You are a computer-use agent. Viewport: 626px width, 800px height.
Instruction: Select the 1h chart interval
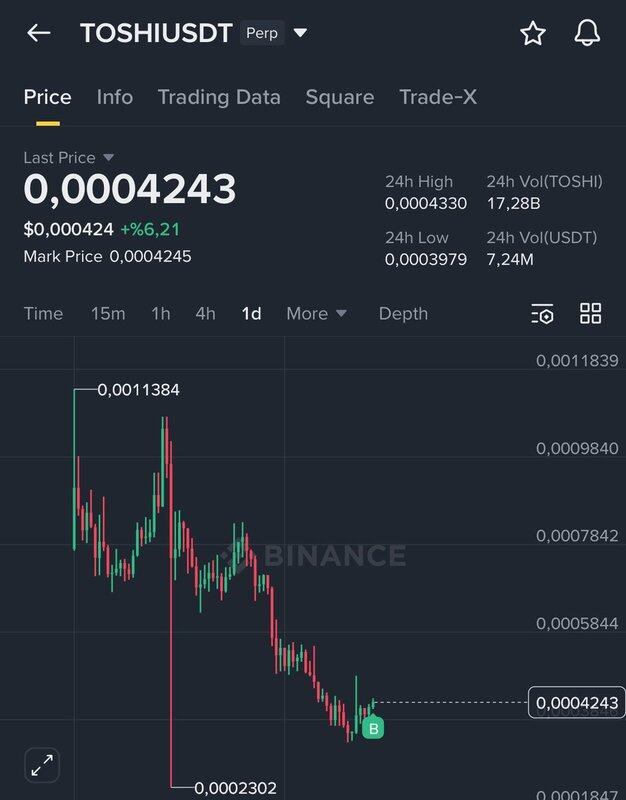(160, 313)
